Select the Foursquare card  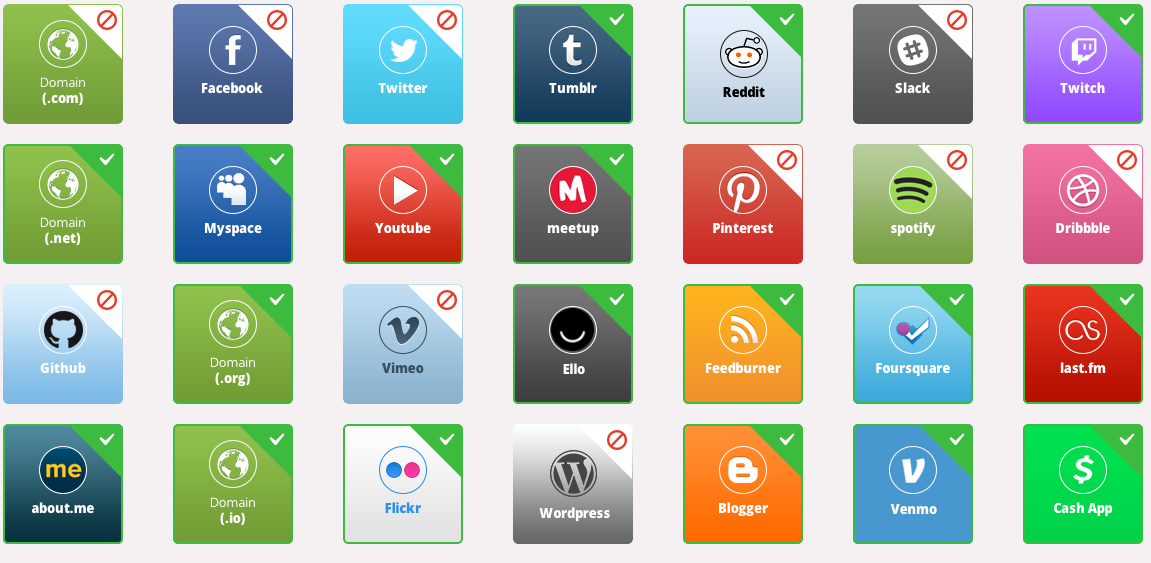tap(912, 345)
